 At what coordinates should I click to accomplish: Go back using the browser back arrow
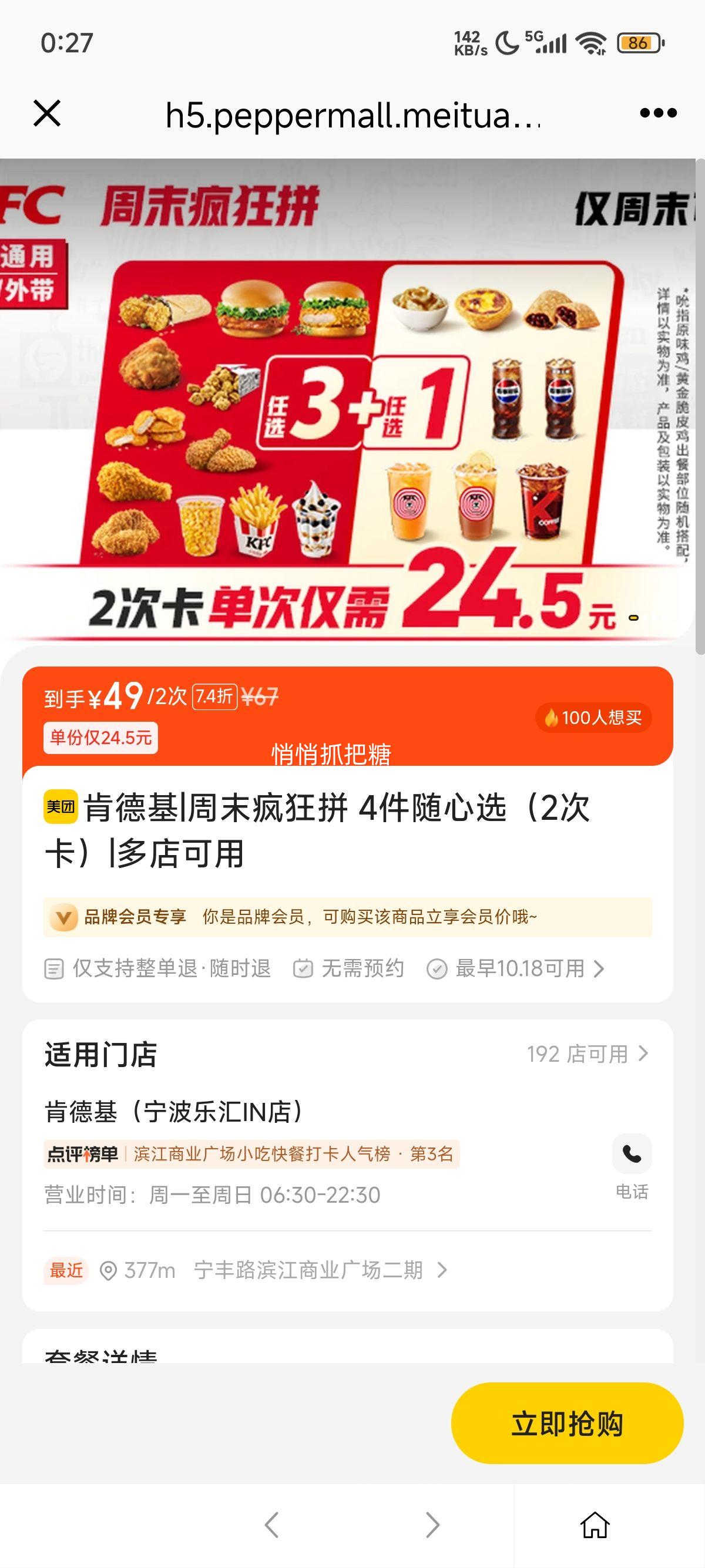coord(271,1525)
